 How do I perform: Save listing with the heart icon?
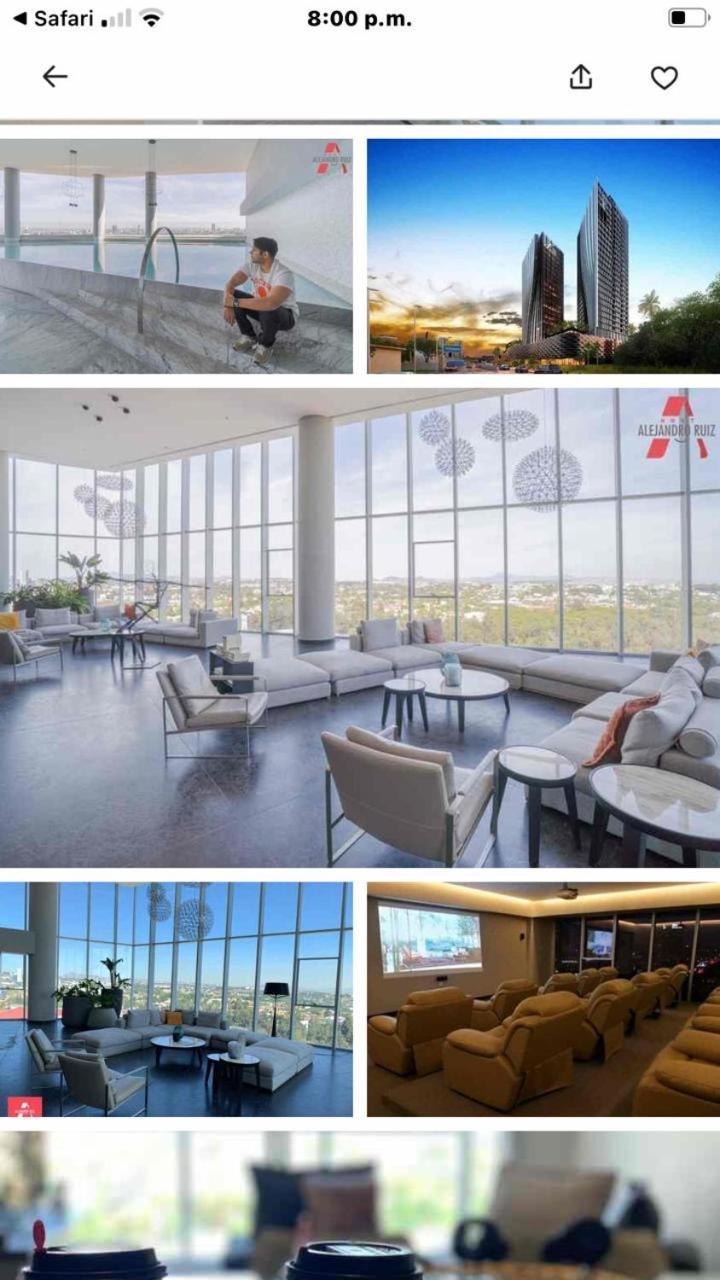tap(664, 77)
